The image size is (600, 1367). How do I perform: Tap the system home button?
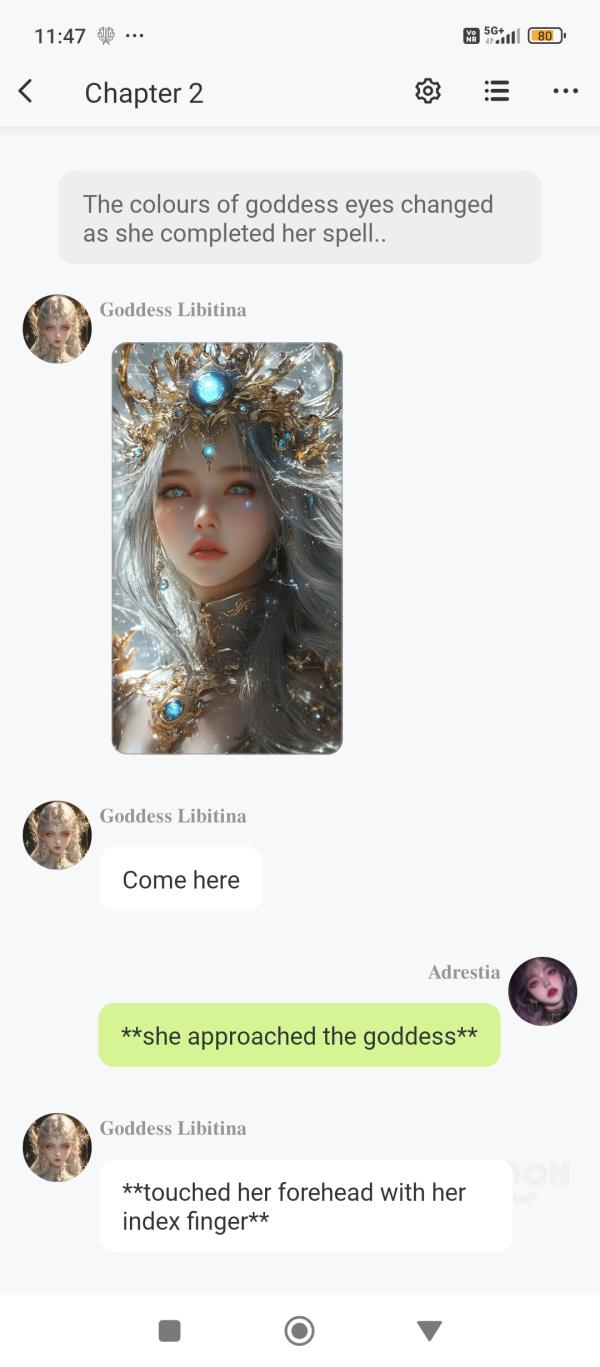click(x=299, y=1330)
